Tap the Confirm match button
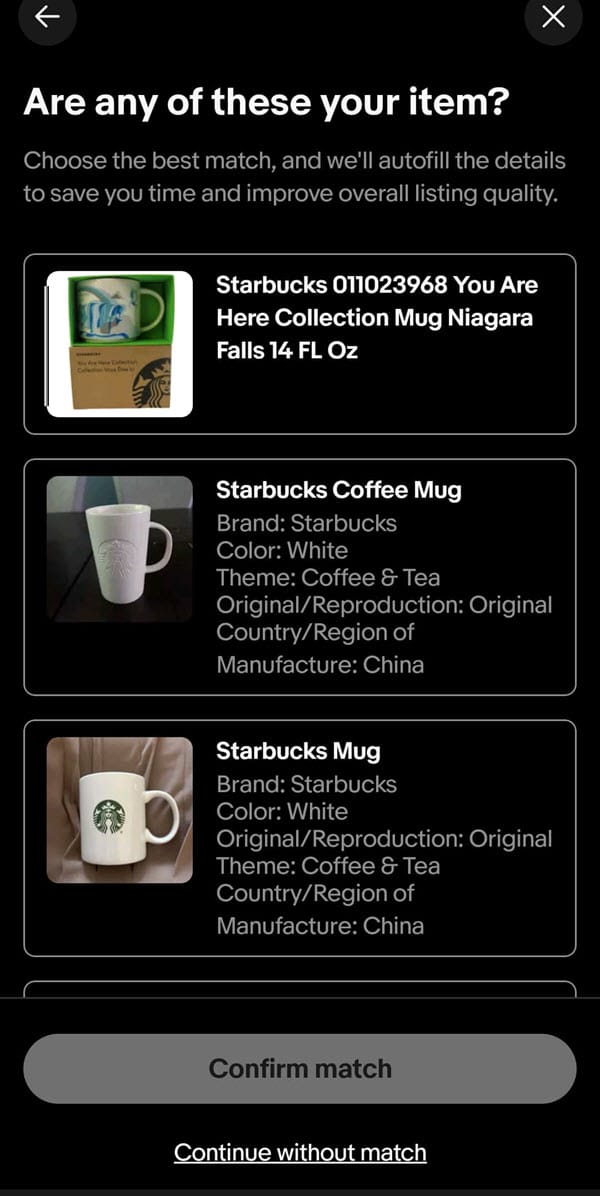 [300, 1068]
